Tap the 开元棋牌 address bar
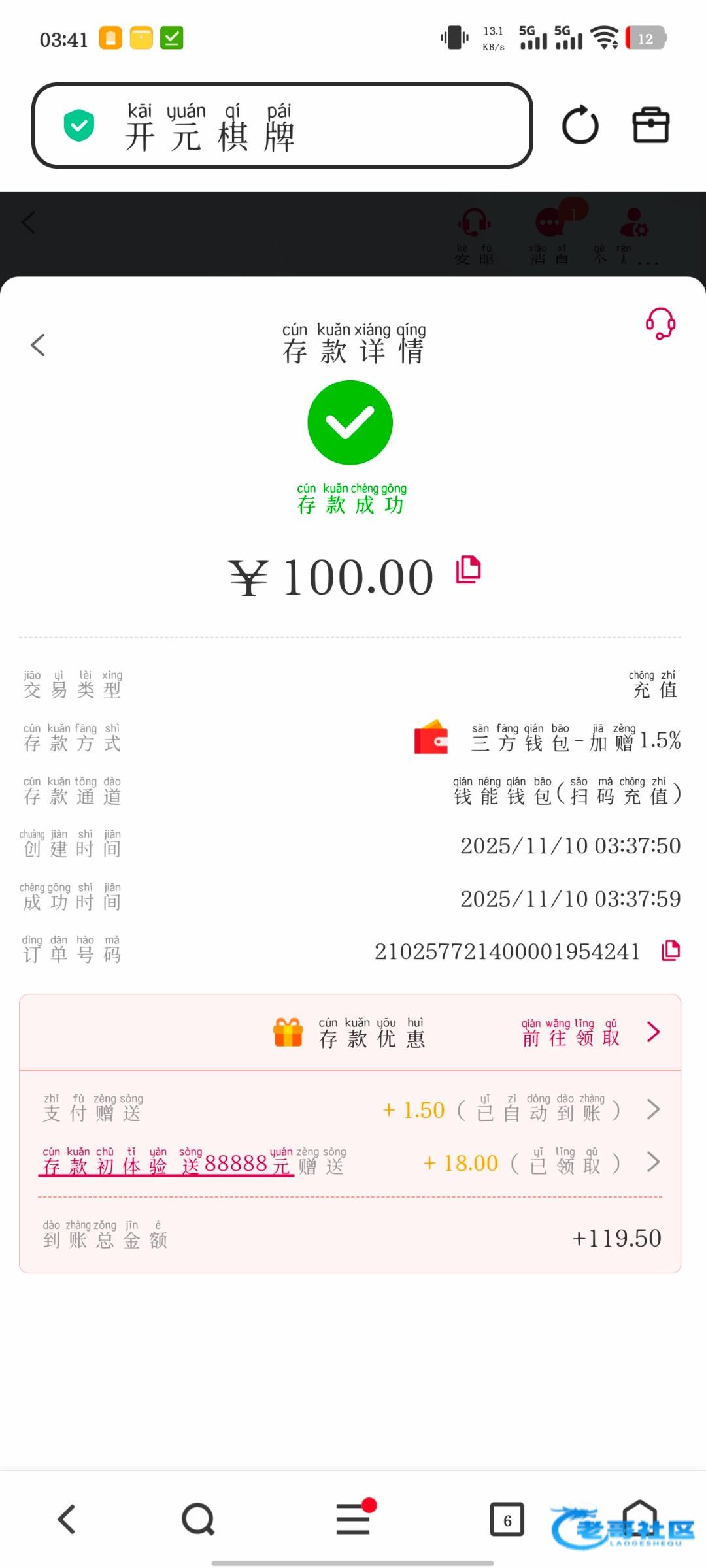The image size is (706, 1568). 282,125
